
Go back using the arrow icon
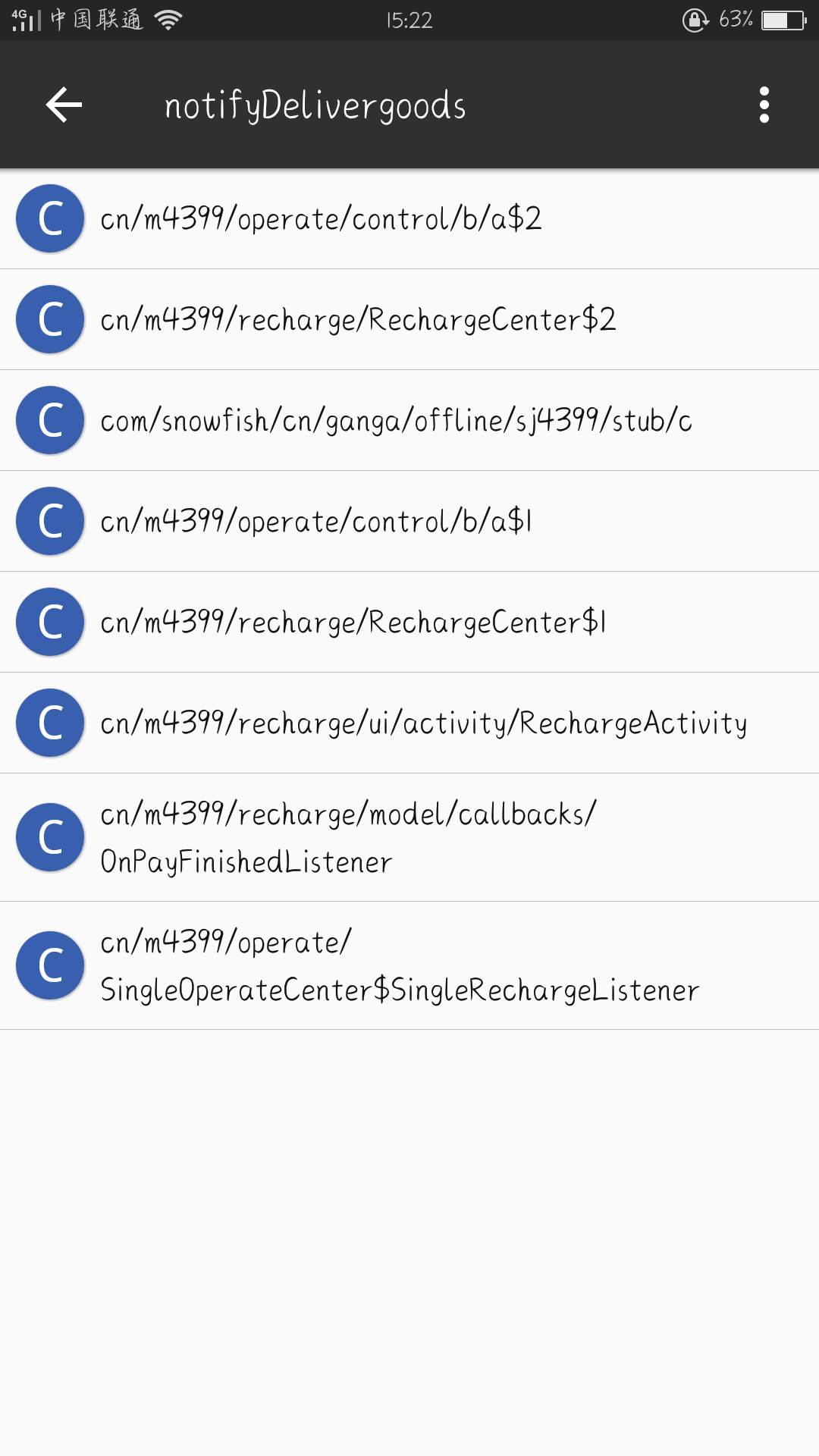64,105
